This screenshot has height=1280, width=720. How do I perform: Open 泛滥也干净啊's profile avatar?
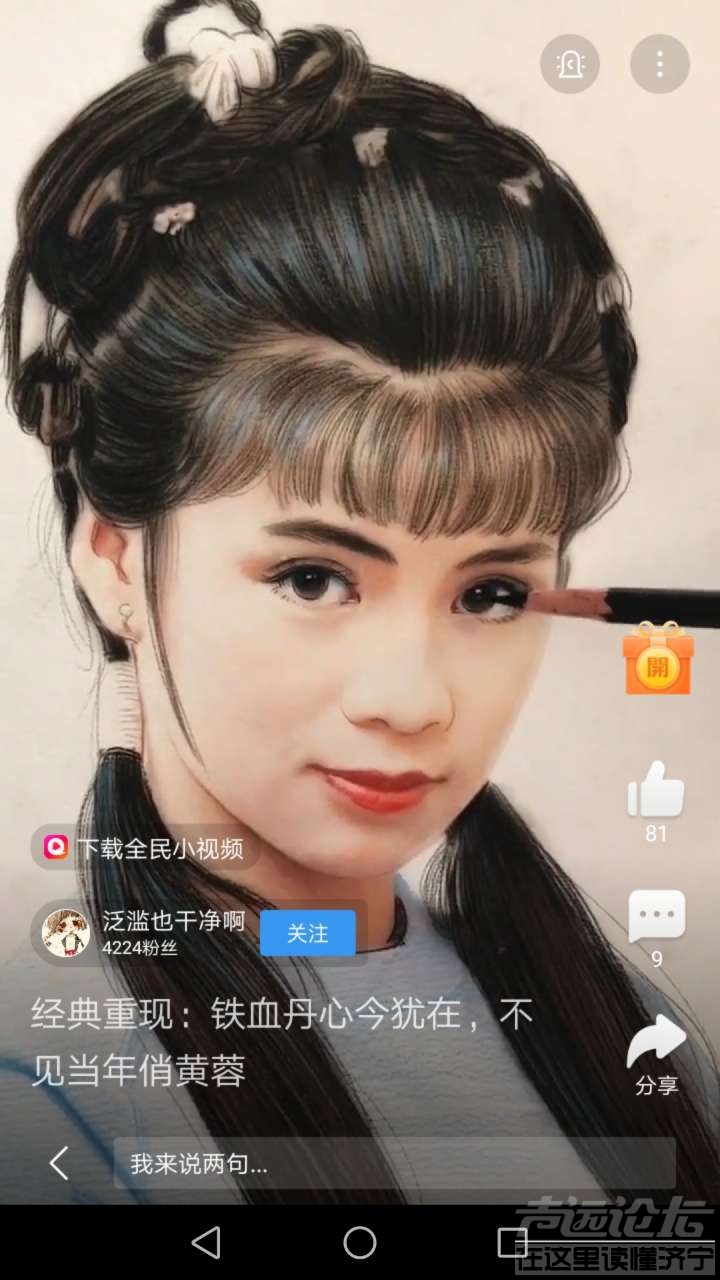(x=66, y=933)
